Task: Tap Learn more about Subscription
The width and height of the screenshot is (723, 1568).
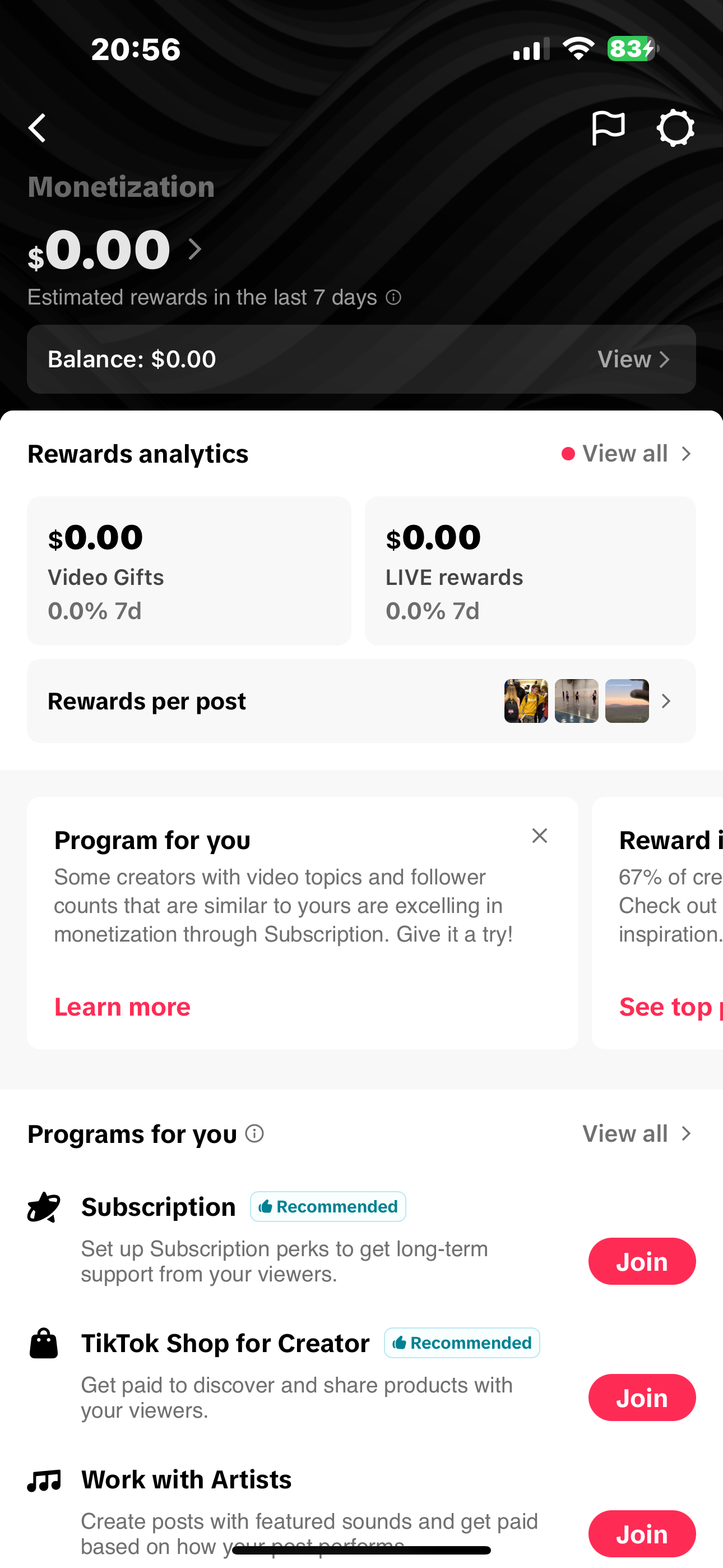Action: tap(122, 1007)
